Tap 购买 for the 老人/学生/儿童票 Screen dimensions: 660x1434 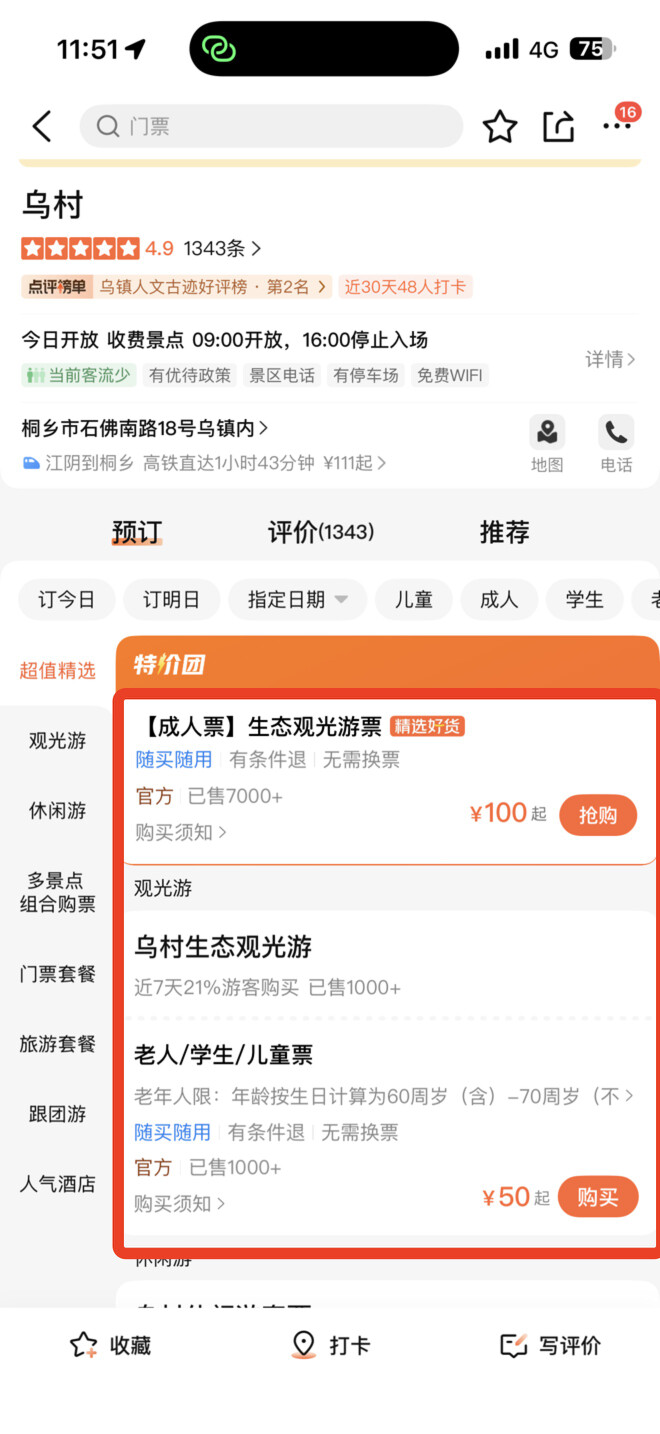(x=597, y=1197)
